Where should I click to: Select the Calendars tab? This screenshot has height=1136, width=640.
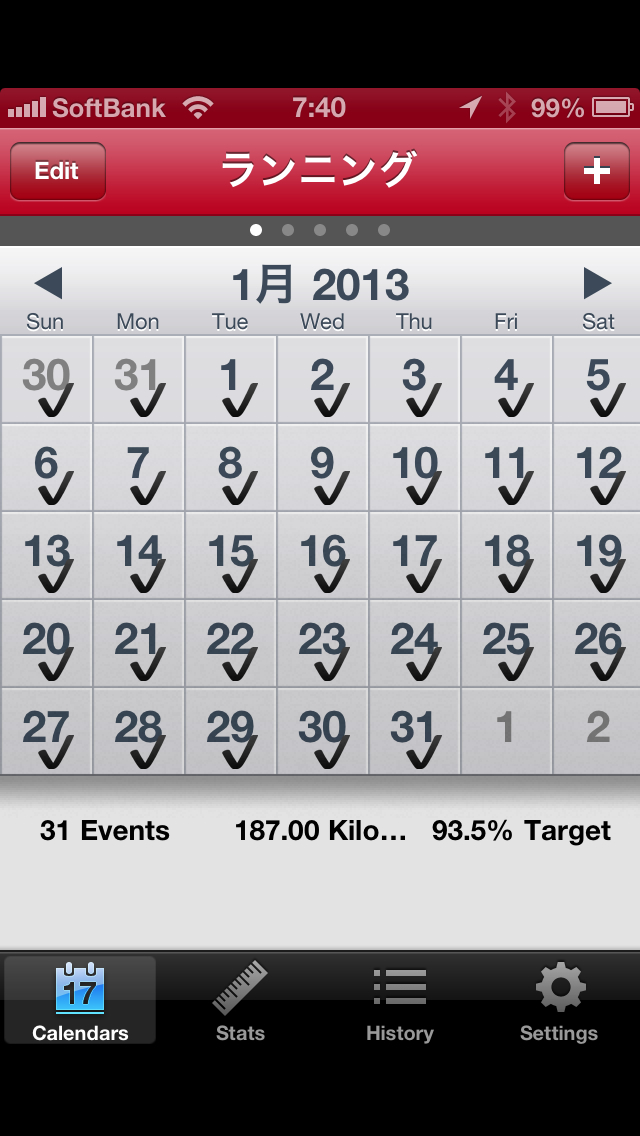(x=80, y=1001)
